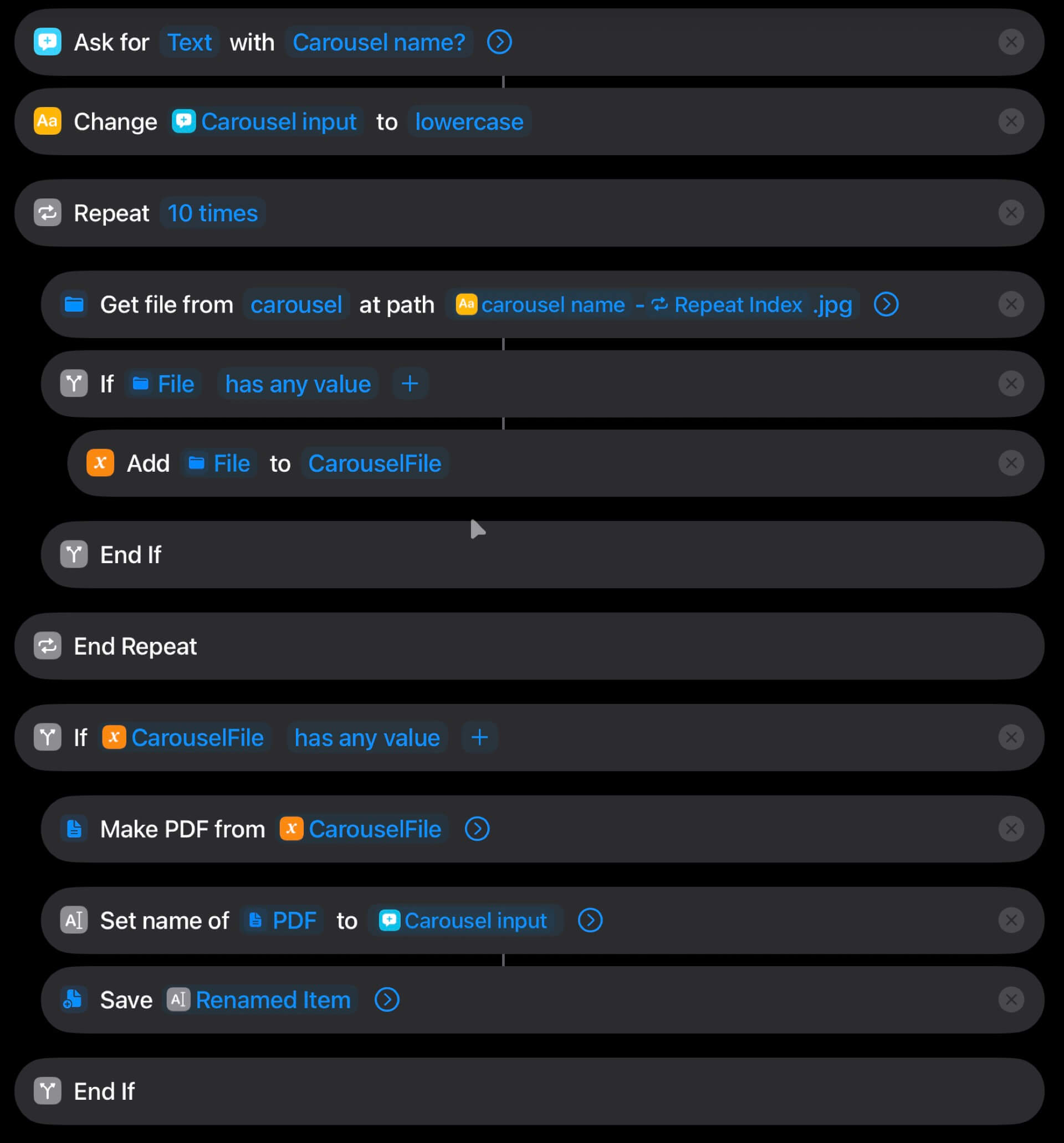Add a condition to If CarouselFile
The image size is (1064, 1143).
tap(479, 738)
